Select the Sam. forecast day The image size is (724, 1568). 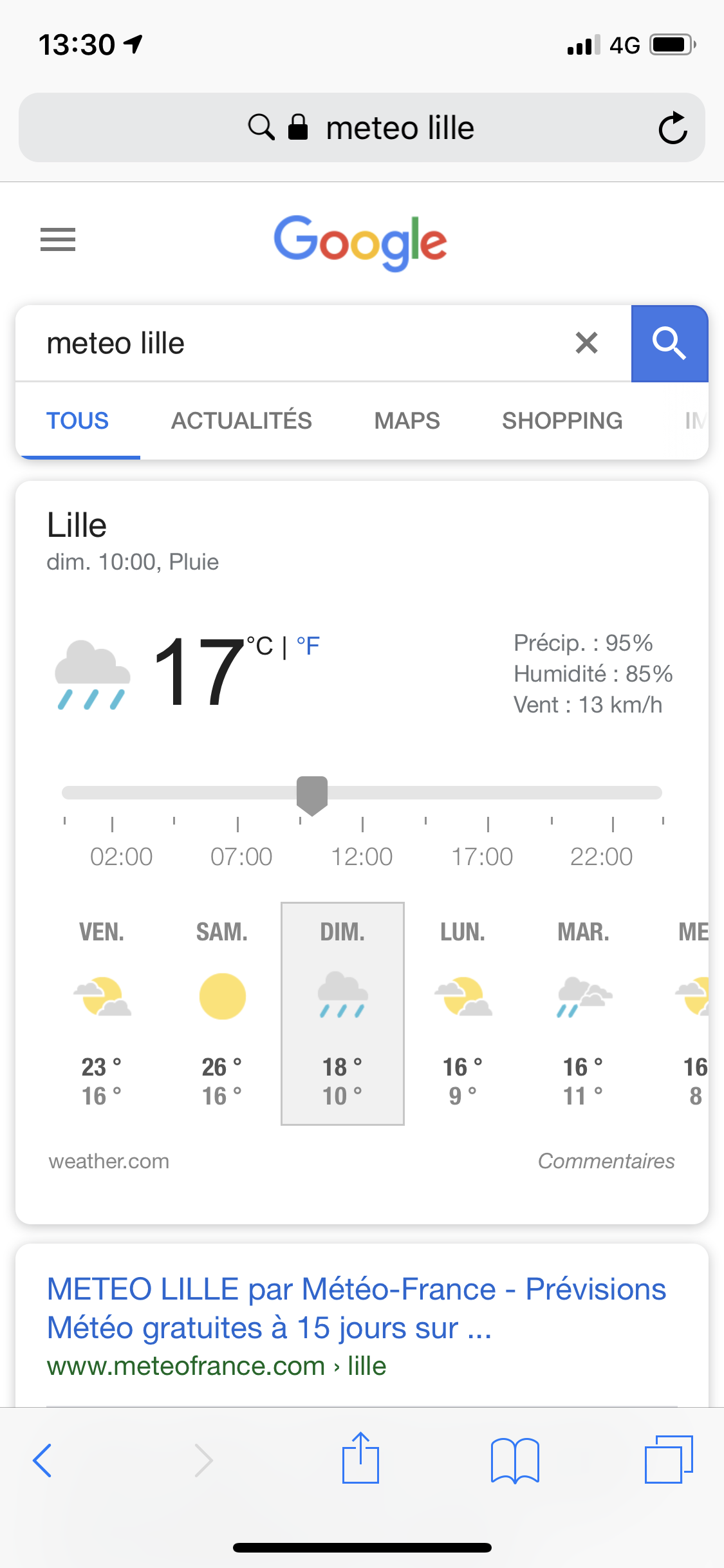222,1014
